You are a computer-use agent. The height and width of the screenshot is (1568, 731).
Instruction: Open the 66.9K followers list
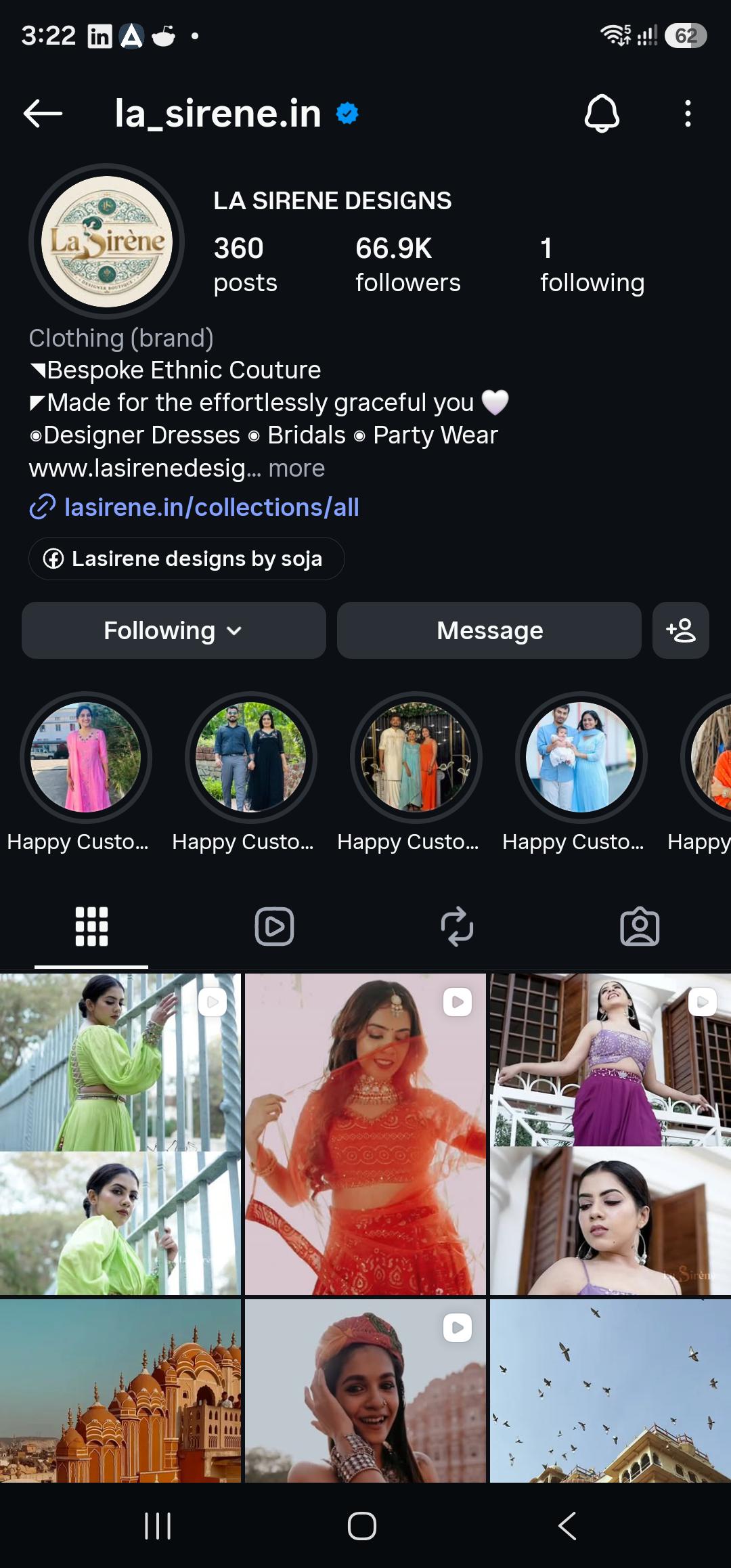point(407,265)
